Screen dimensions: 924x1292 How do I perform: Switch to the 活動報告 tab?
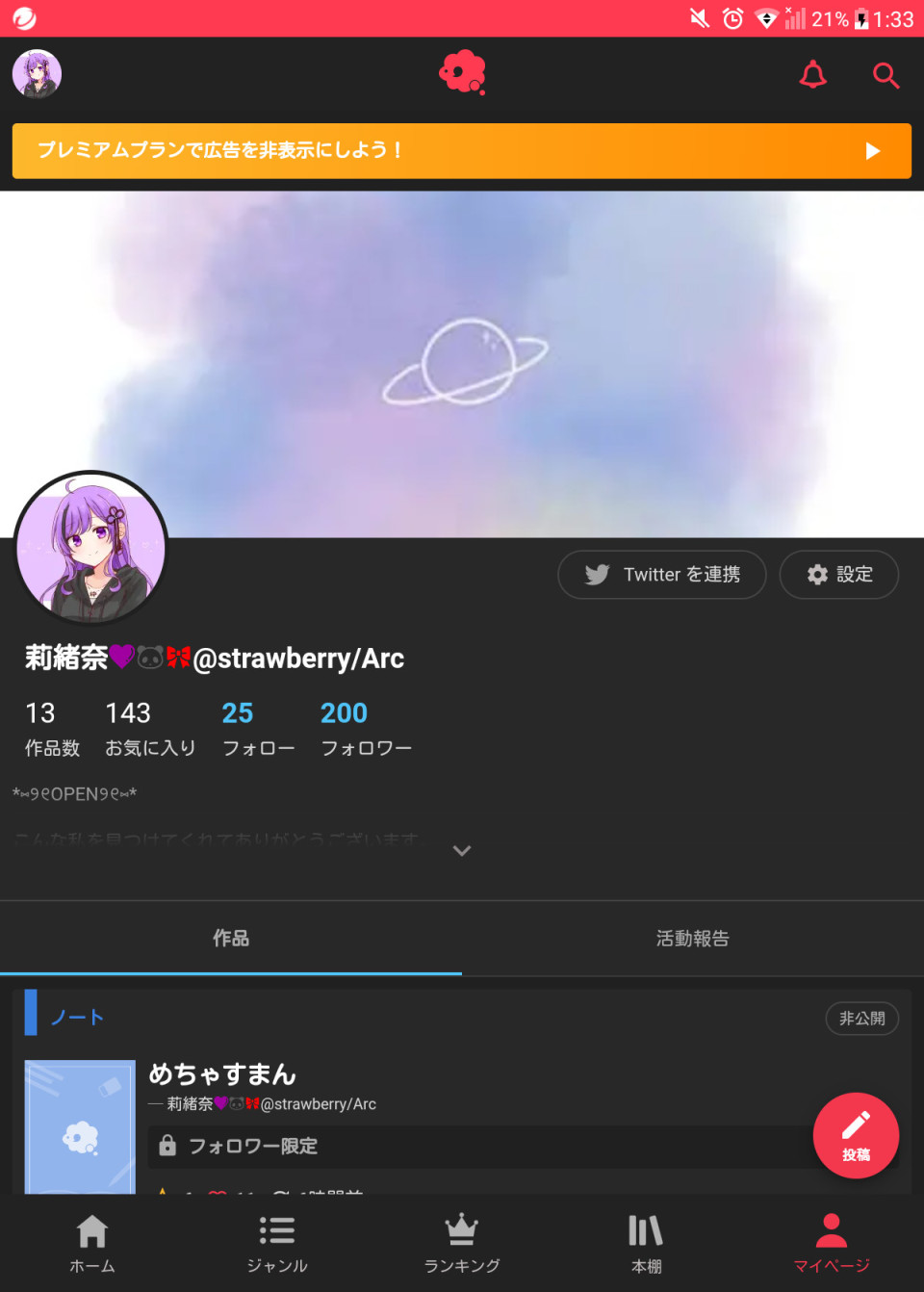(x=693, y=938)
